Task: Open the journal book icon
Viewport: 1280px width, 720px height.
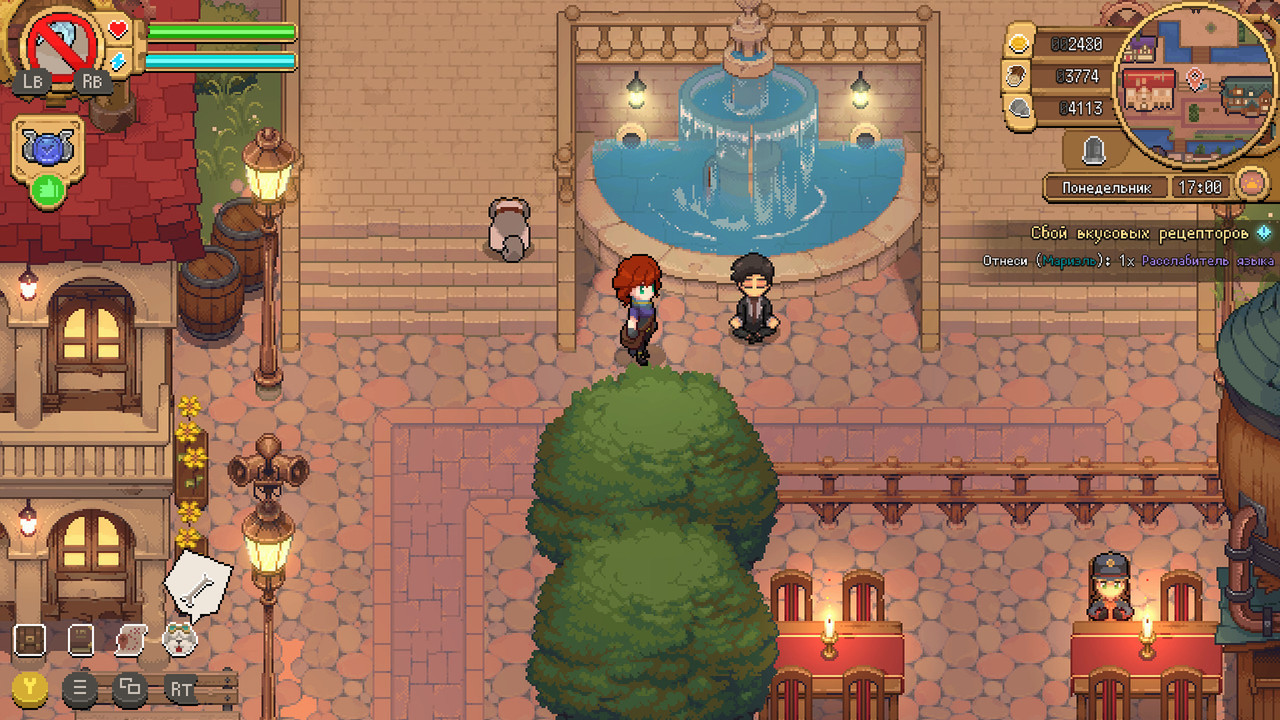Action: [80, 639]
